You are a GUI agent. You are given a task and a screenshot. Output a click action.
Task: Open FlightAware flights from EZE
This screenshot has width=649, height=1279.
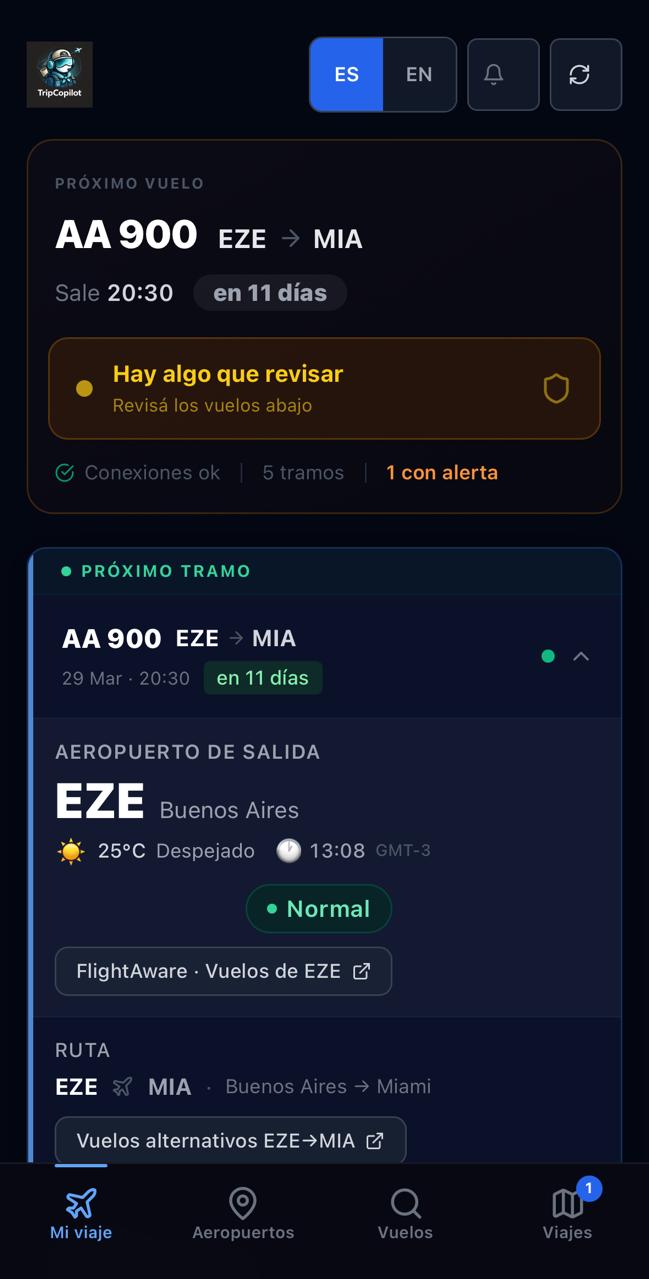point(223,971)
